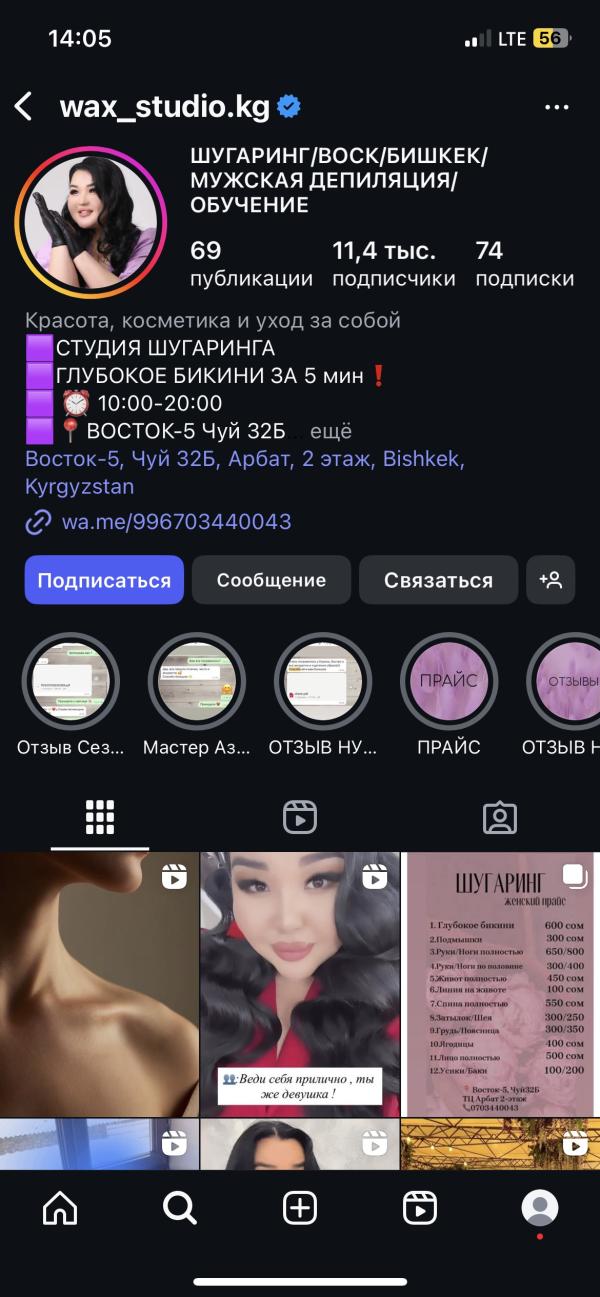Go back using the arrow

[23, 107]
